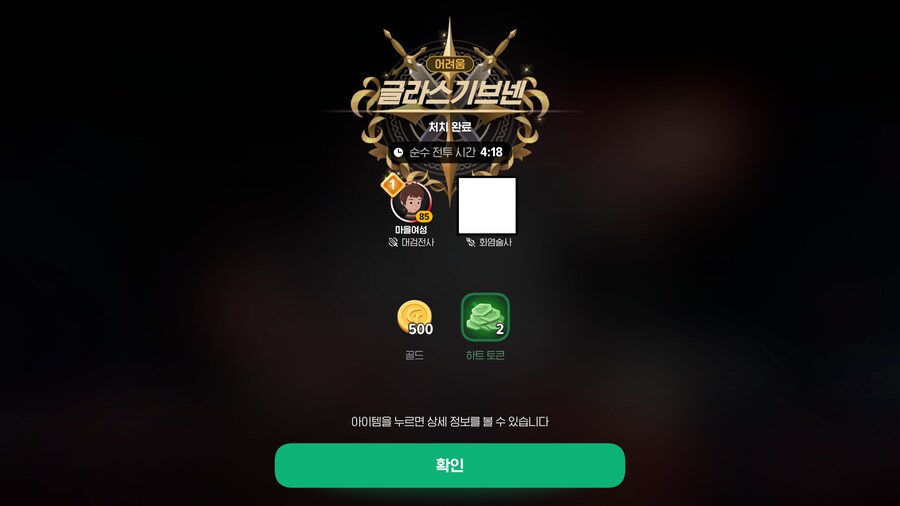Image resolution: width=900 pixels, height=506 pixels.
Task: View 골드 reward item details
Action: [414, 317]
